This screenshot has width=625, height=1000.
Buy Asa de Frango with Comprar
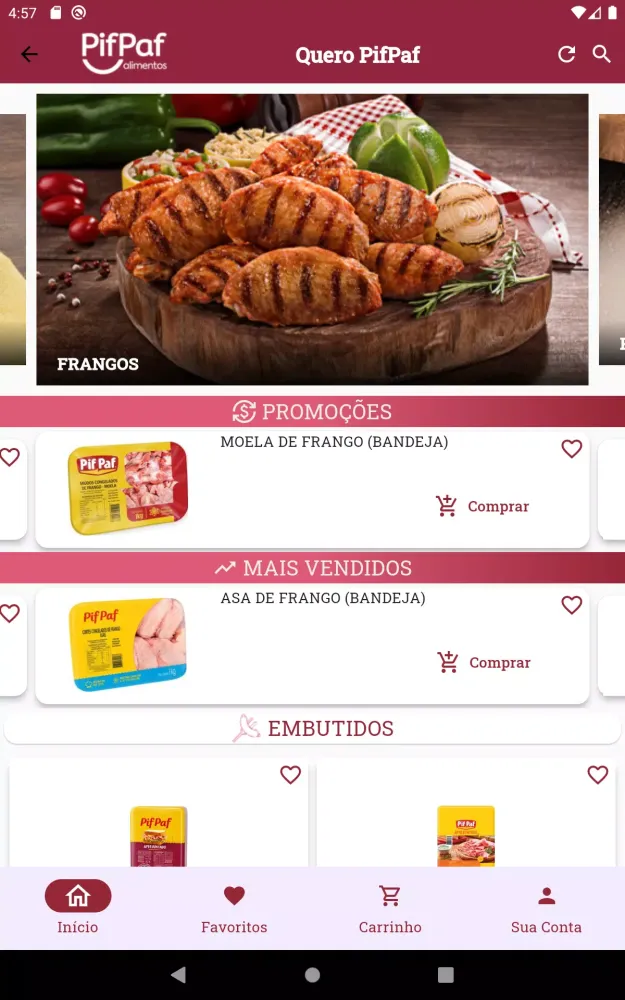tap(484, 662)
